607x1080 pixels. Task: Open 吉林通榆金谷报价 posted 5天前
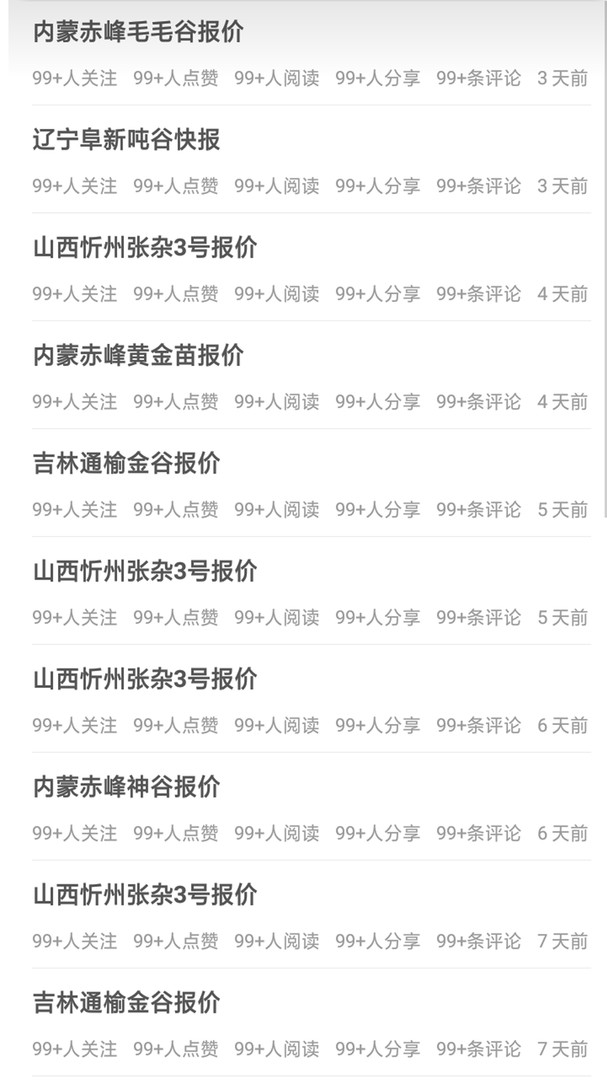tap(126, 464)
